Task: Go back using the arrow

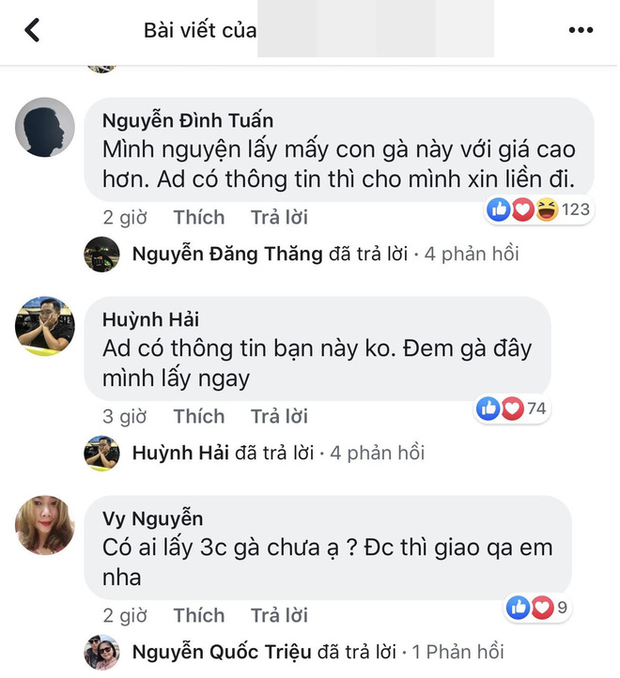Action: point(32,30)
